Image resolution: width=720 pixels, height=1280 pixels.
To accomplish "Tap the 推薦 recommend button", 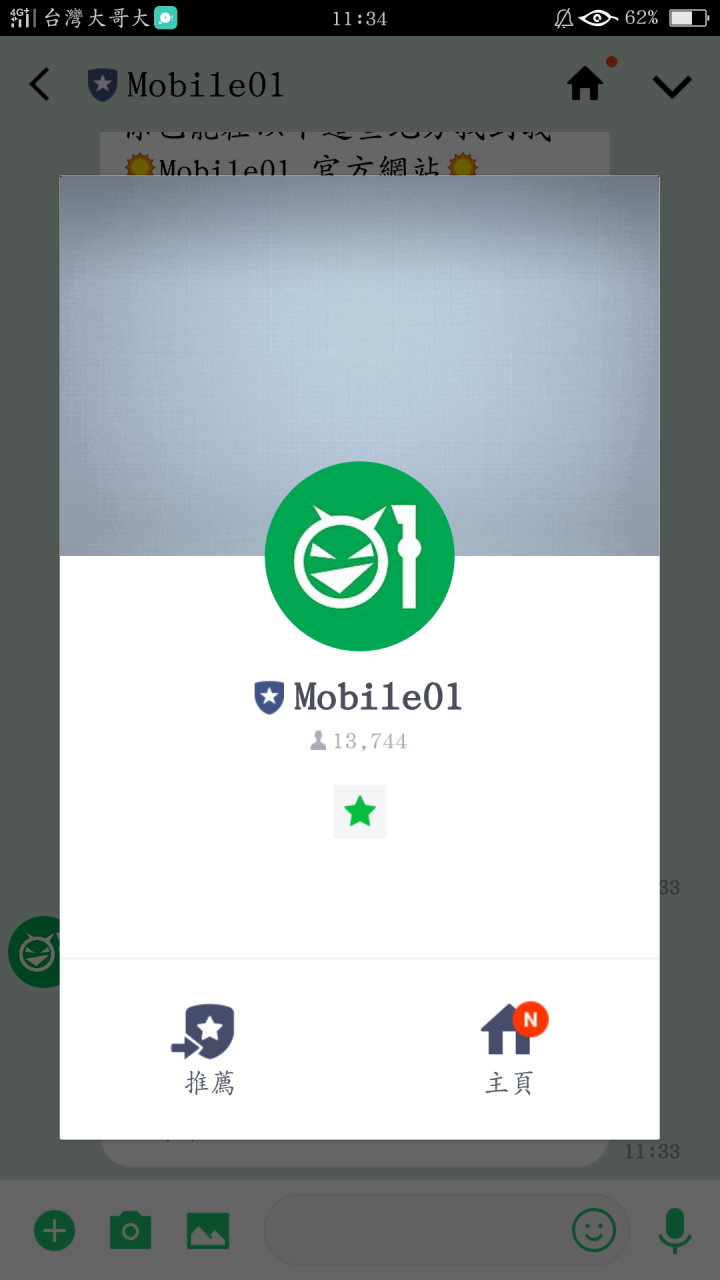I will [209, 1048].
